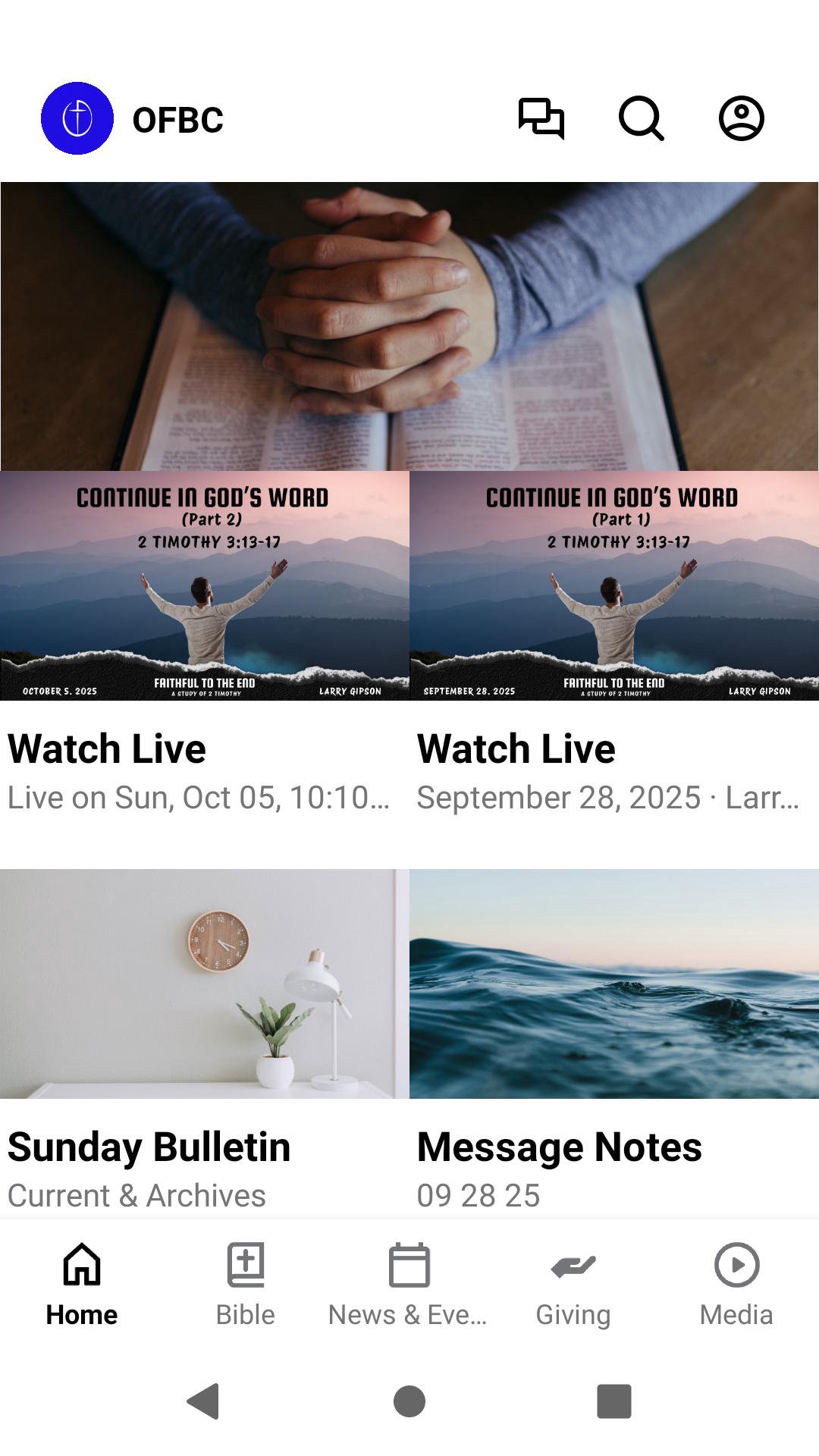The height and width of the screenshot is (1456, 819).
Task: Go to the News & Events tab
Action: [x=409, y=1282]
